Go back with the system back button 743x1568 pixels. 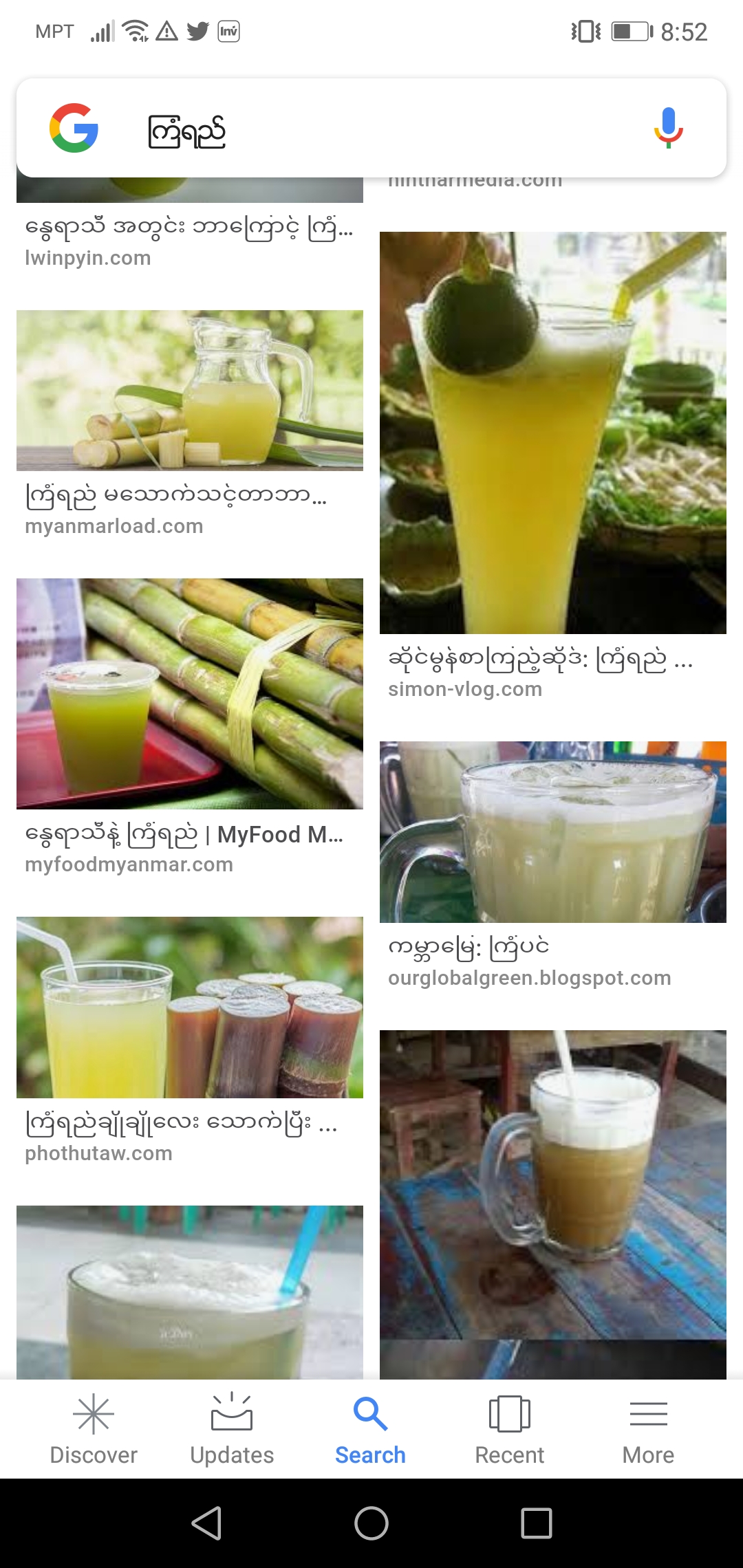coord(206,1523)
